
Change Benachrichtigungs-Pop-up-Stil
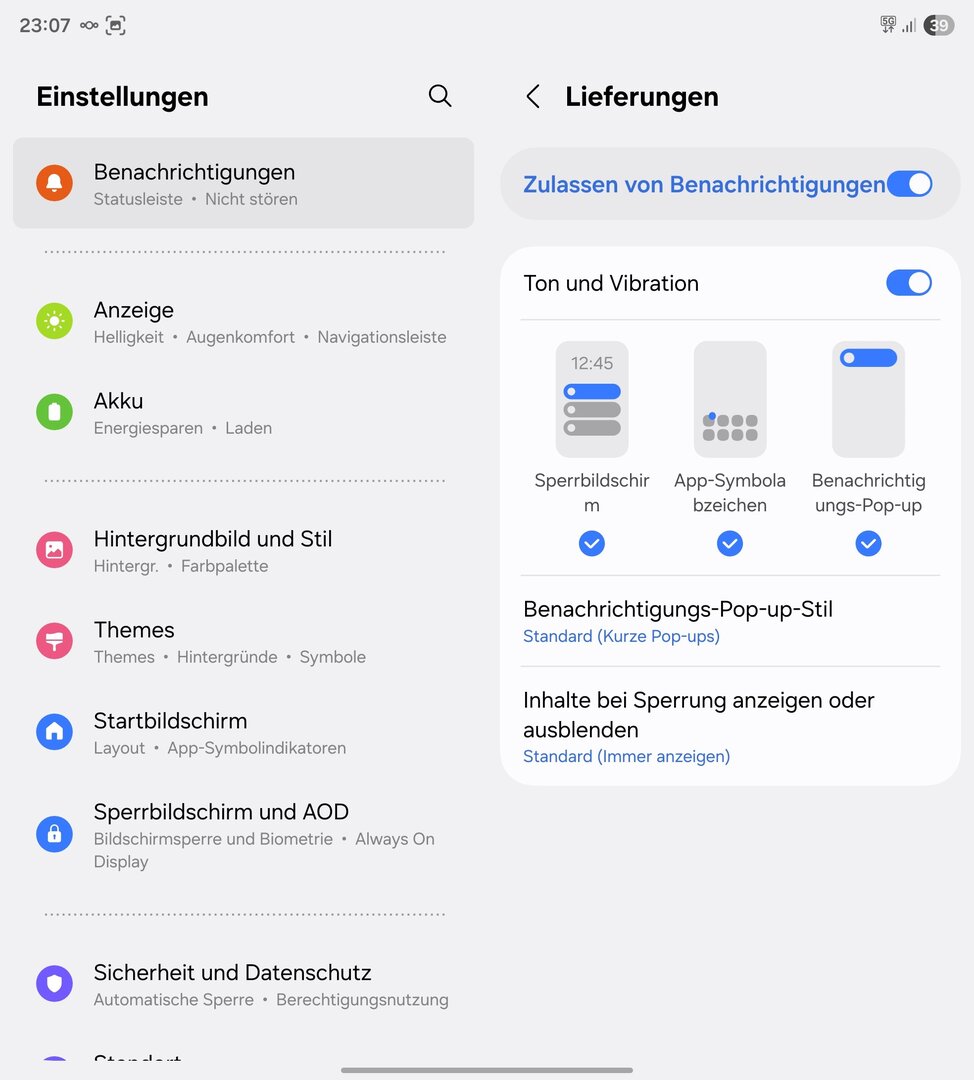730,621
